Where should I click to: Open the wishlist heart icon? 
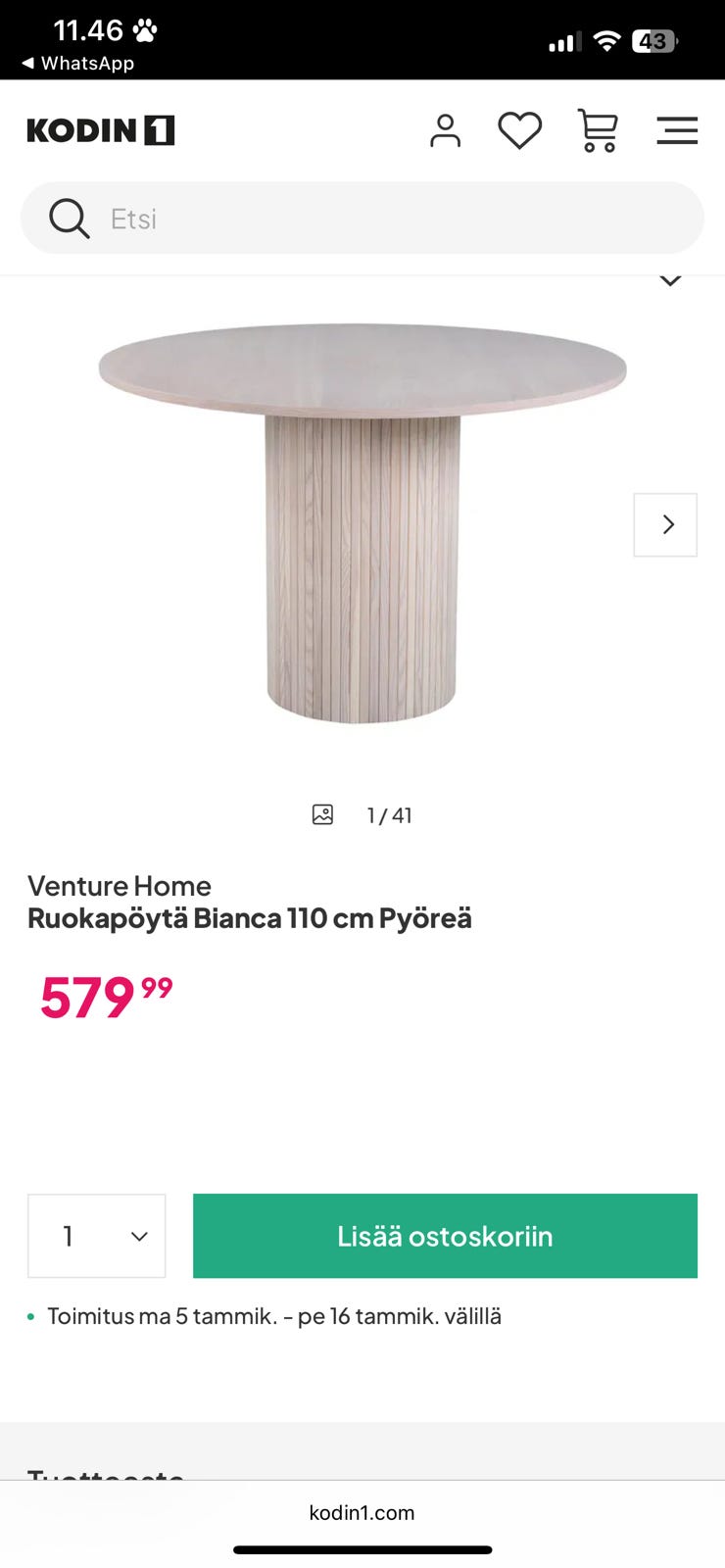coord(520,128)
